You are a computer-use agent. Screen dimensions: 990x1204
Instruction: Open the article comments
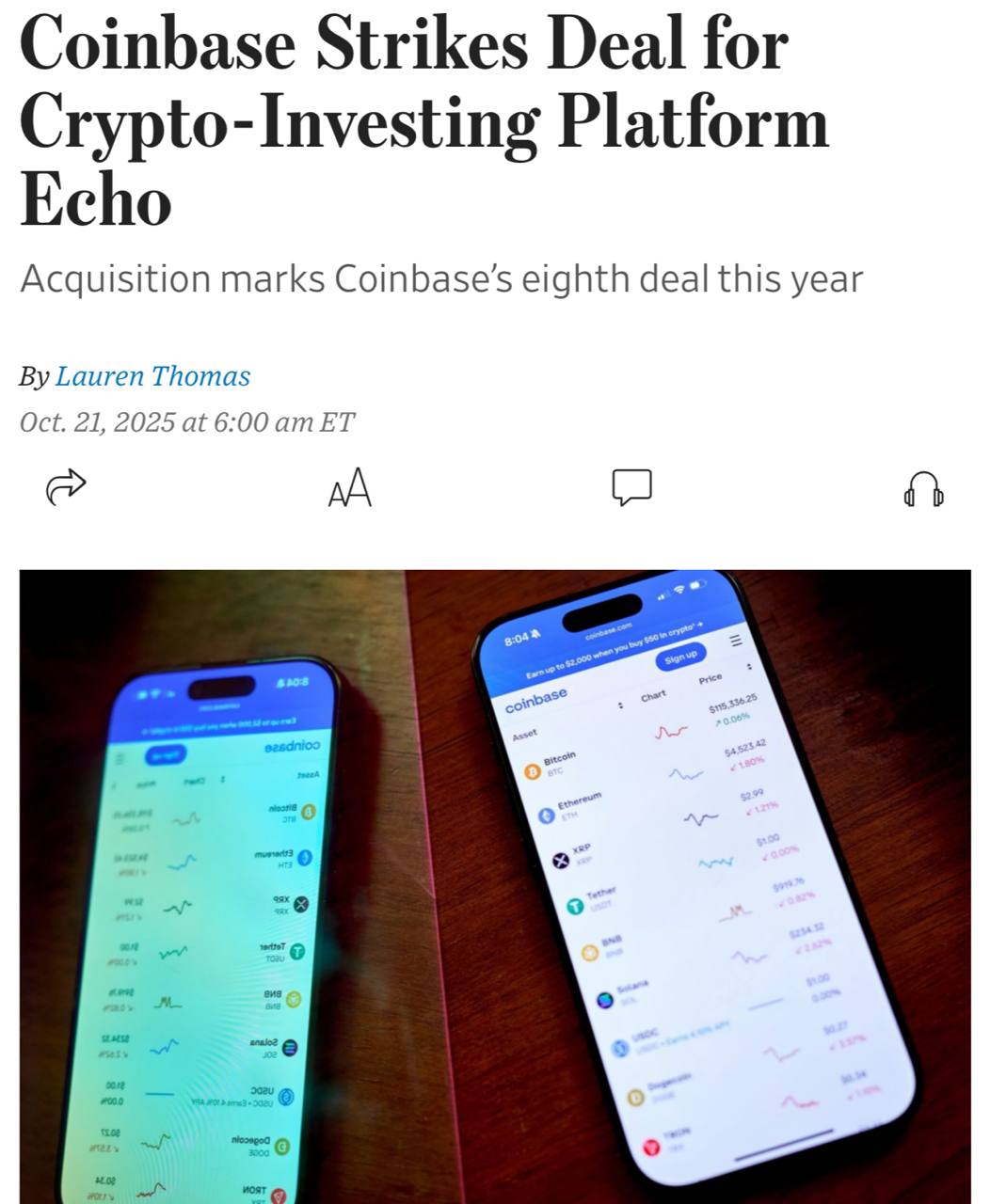tap(631, 487)
